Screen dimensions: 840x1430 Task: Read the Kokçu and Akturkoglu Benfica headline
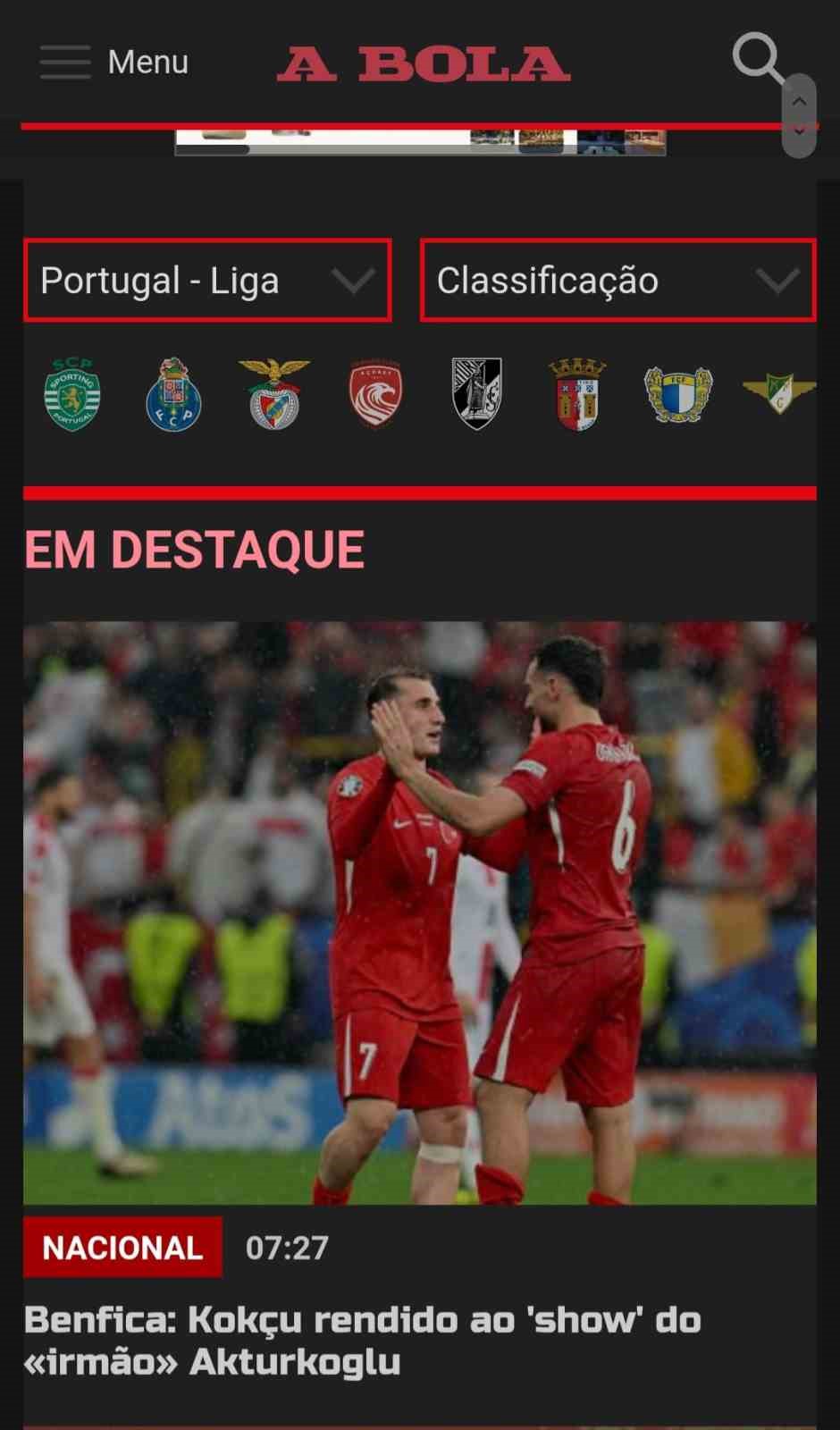point(362,1341)
